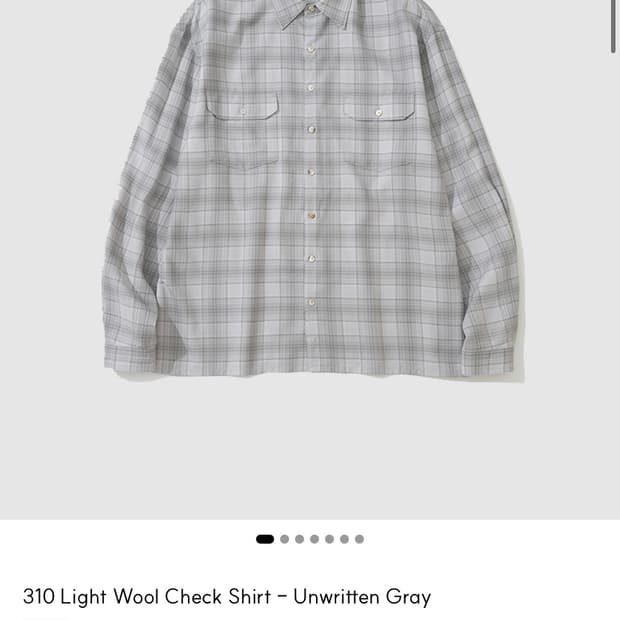Jump to the second image dot
Viewport: 620px width, 620px height.
pos(284,539)
